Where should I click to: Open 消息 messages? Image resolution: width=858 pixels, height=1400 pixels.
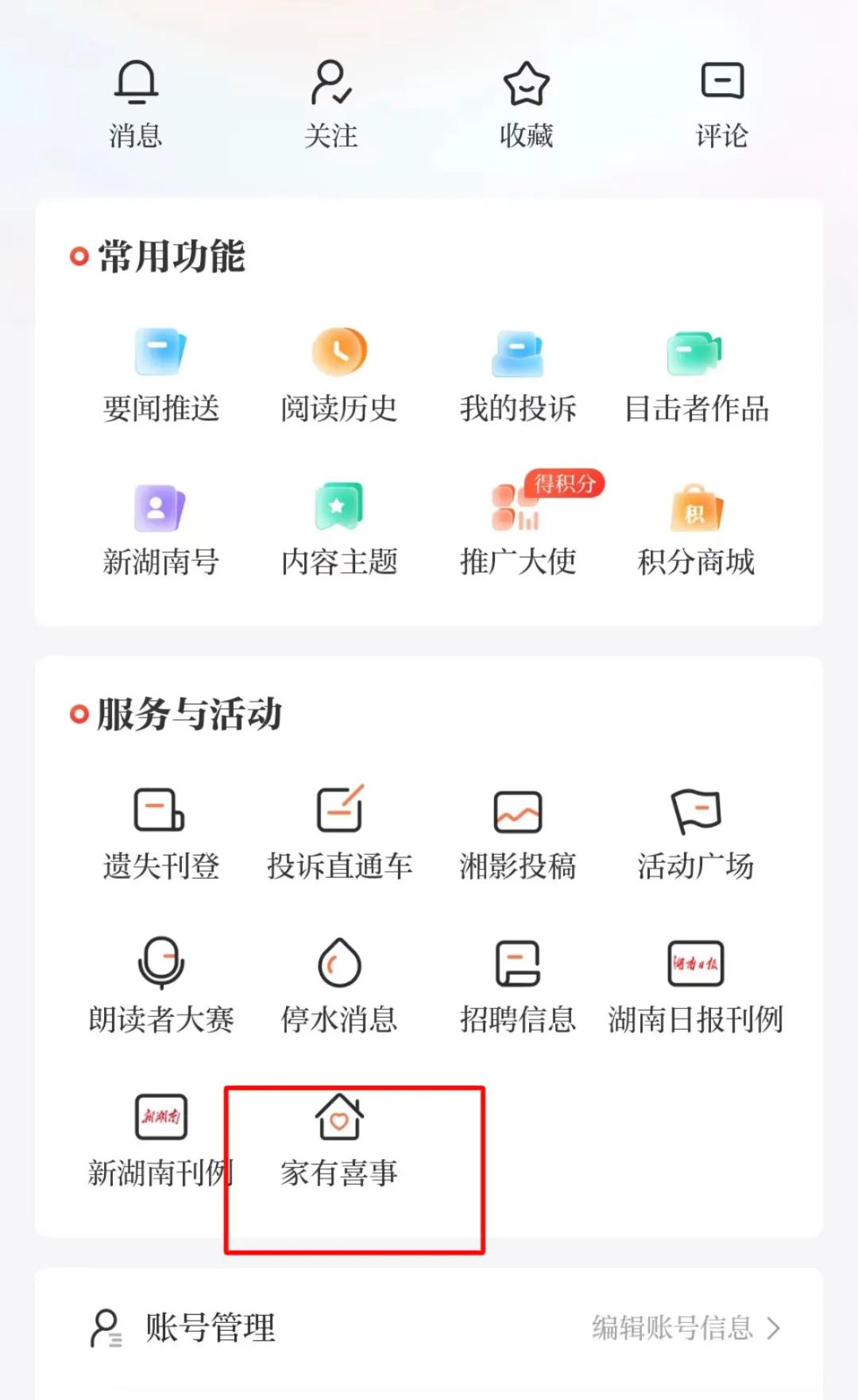[136, 103]
